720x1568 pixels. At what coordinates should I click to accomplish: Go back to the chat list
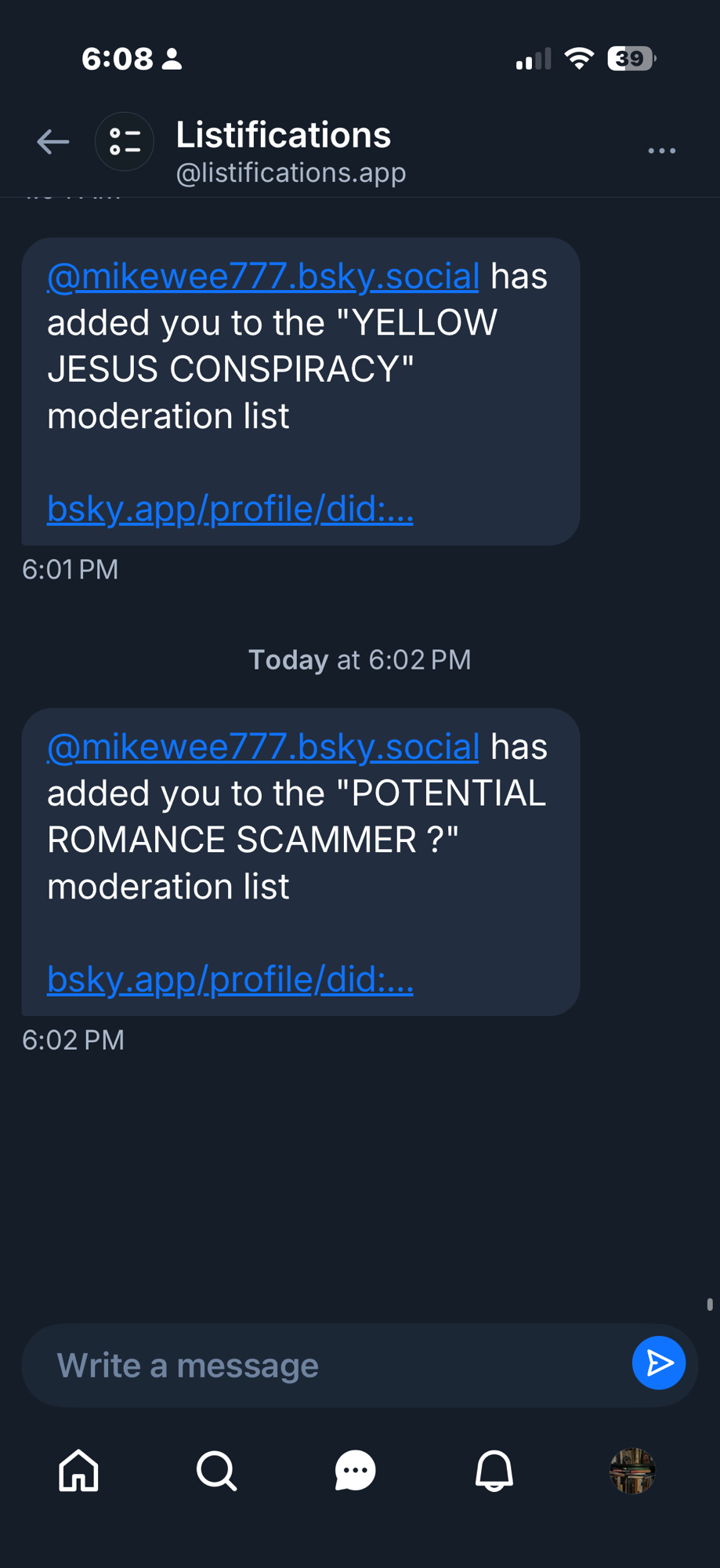click(x=53, y=142)
